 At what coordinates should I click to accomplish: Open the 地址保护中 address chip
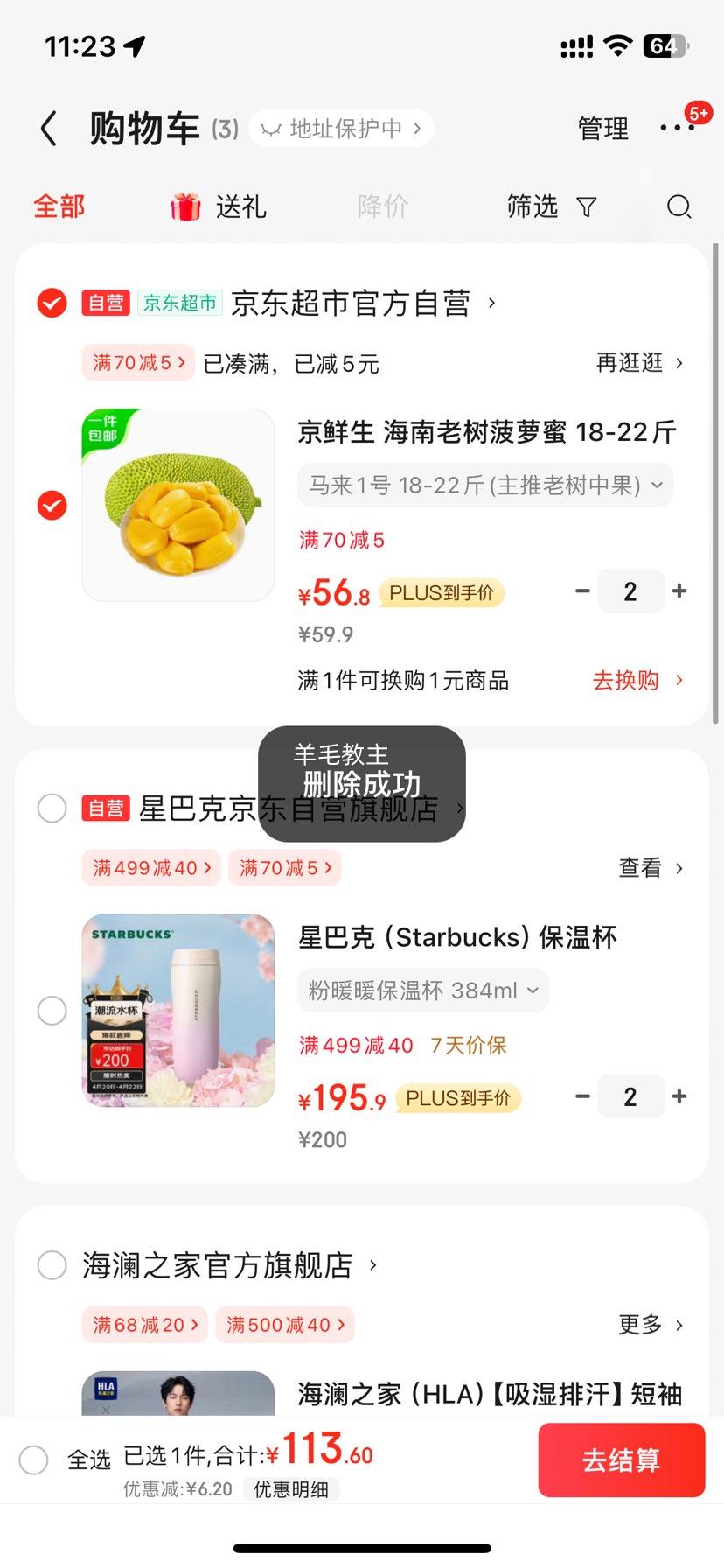point(343,129)
